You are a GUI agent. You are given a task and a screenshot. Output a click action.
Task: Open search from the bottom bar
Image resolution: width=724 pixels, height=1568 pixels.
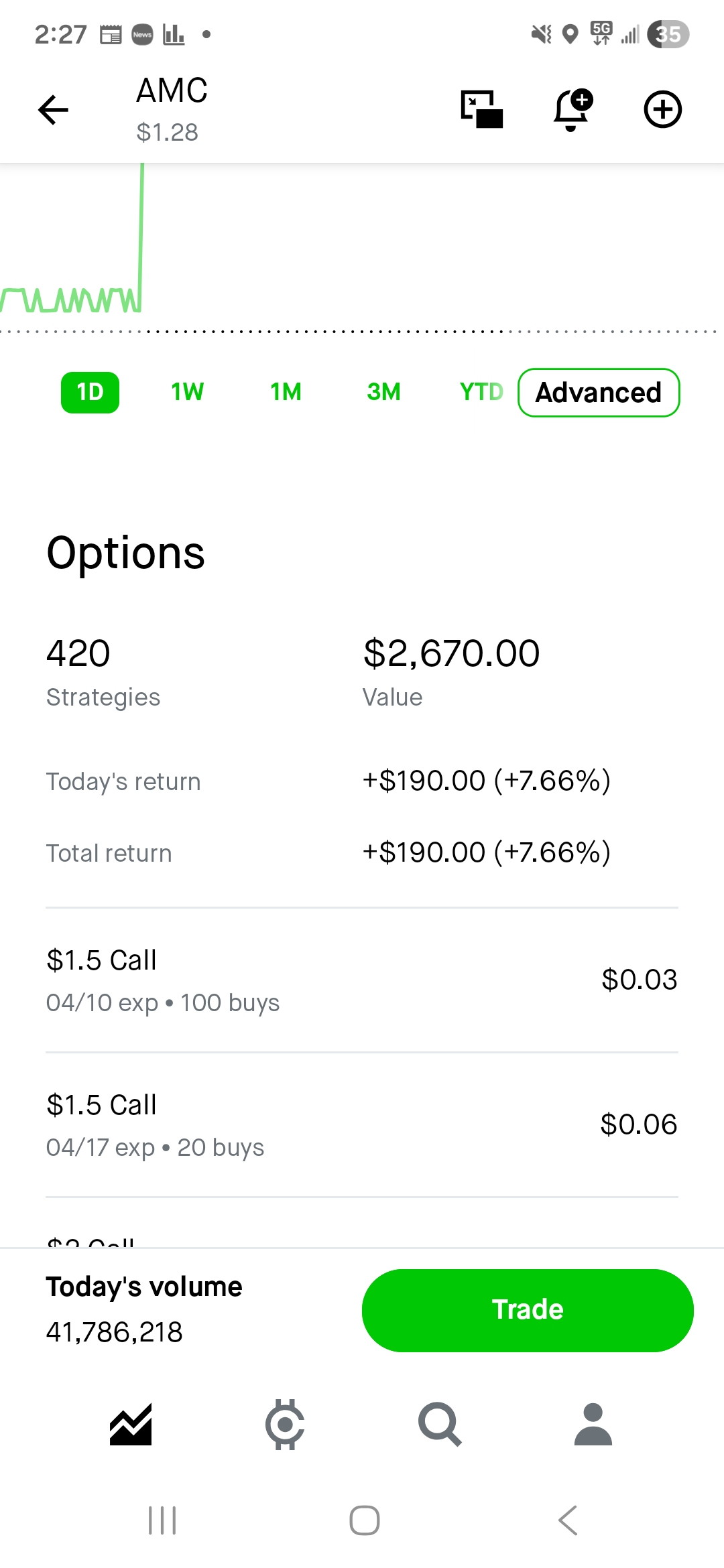tap(440, 1424)
